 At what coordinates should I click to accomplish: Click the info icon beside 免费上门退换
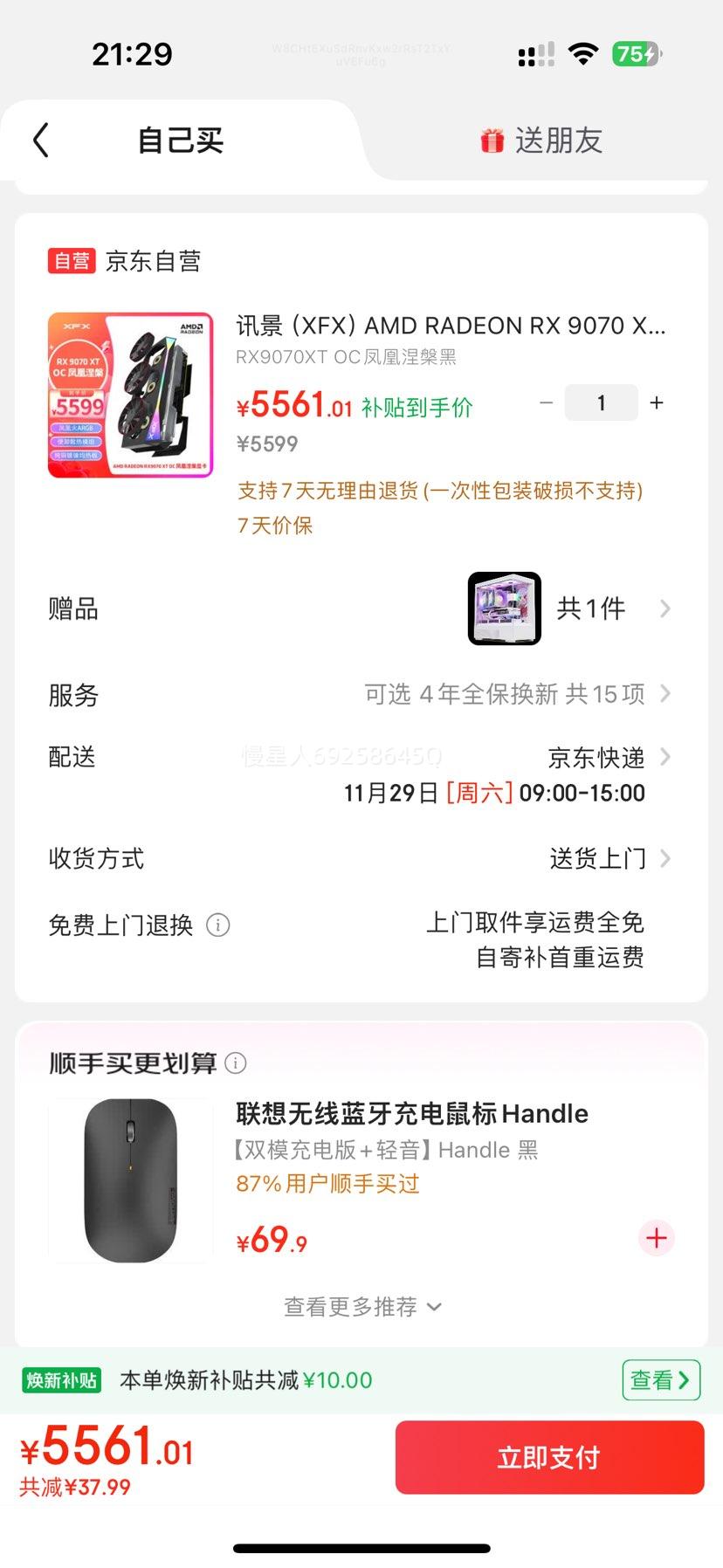(x=217, y=925)
